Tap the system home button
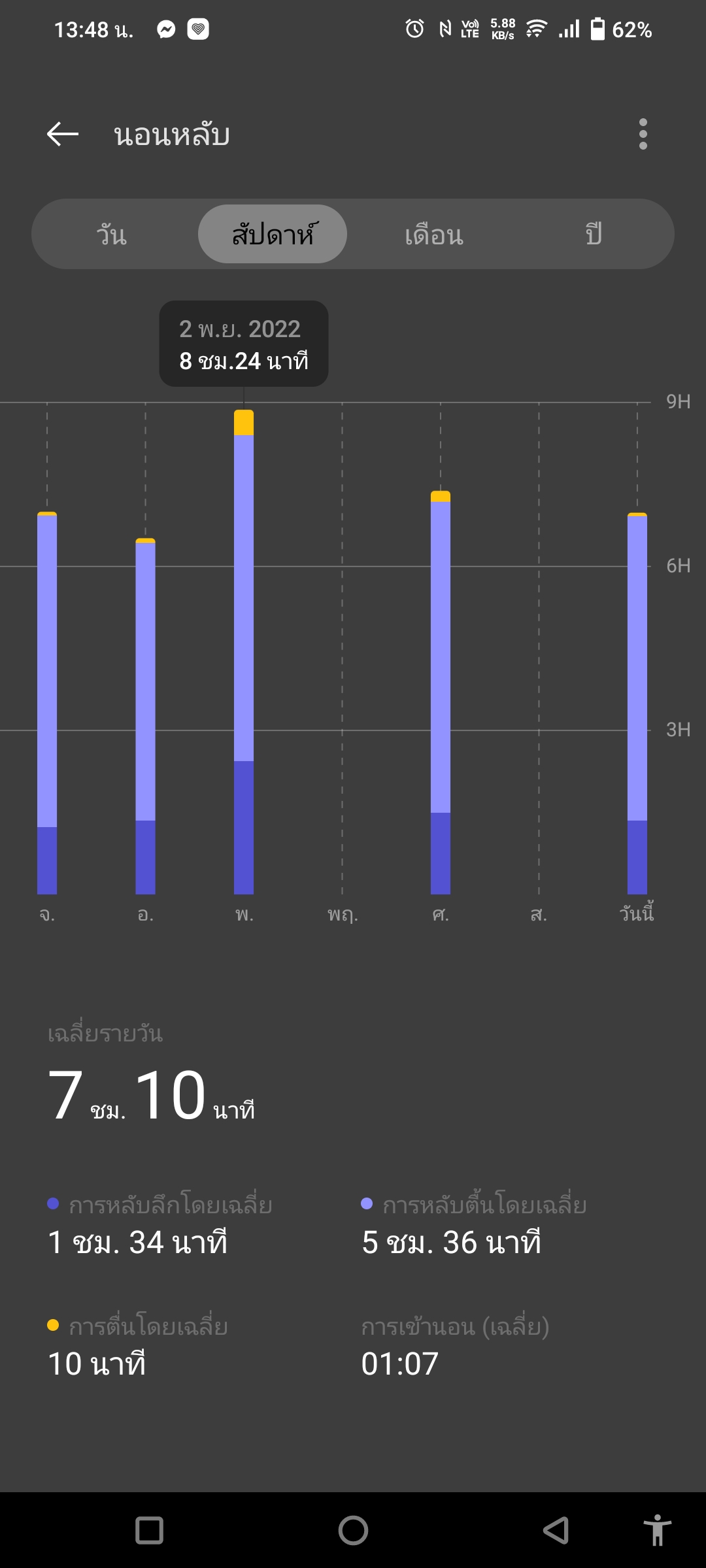706x1568 pixels. click(x=353, y=1530)
